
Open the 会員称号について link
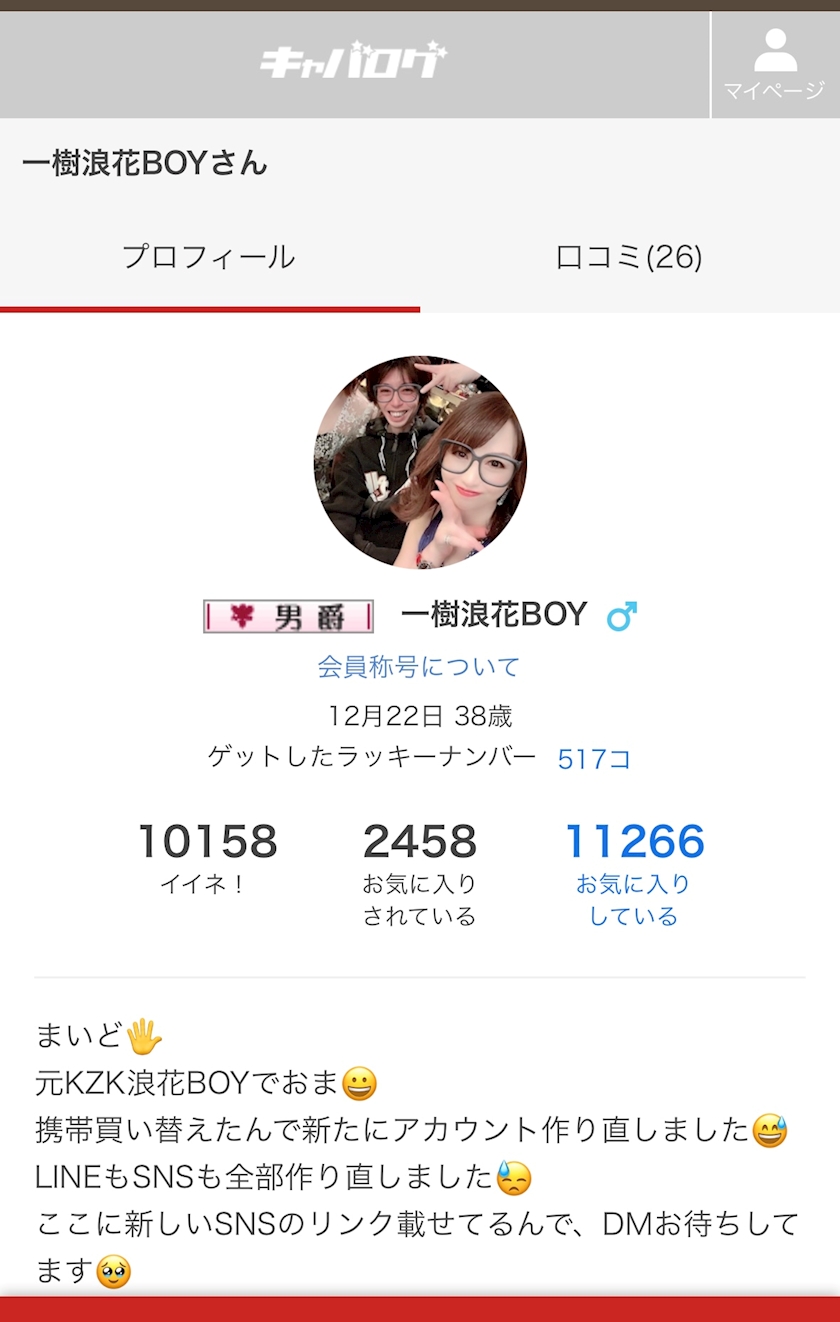(419, 667)
